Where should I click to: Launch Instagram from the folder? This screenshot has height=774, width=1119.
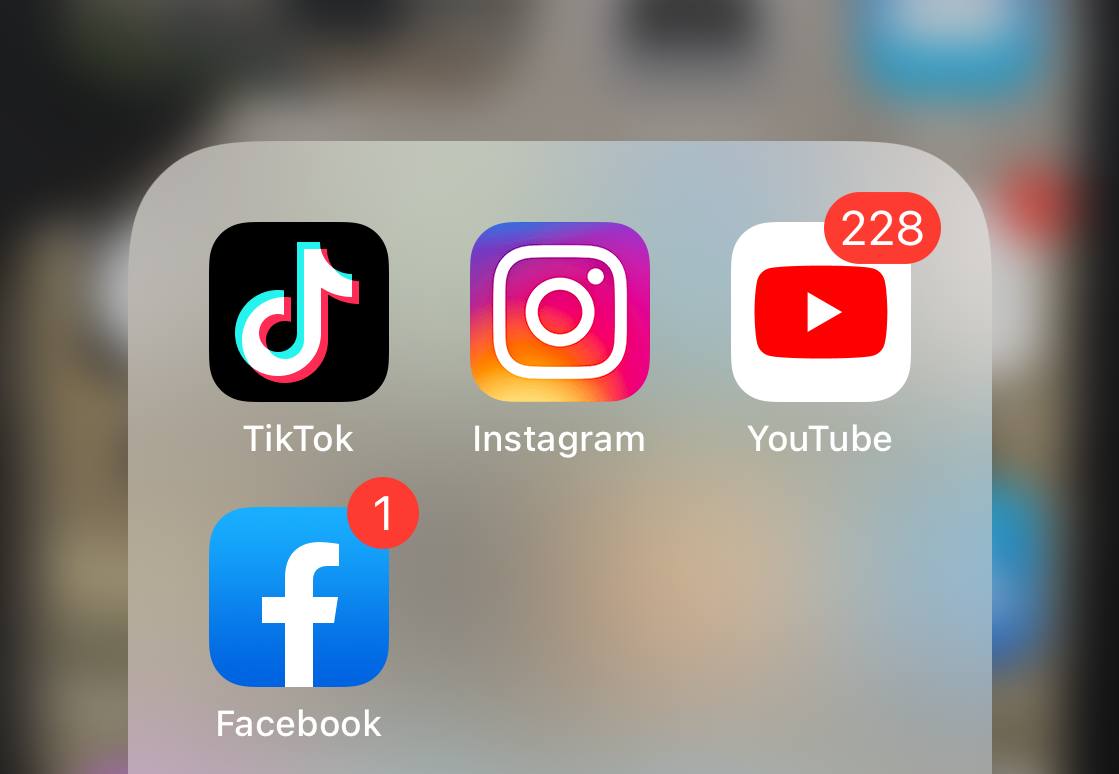(559, 312)
